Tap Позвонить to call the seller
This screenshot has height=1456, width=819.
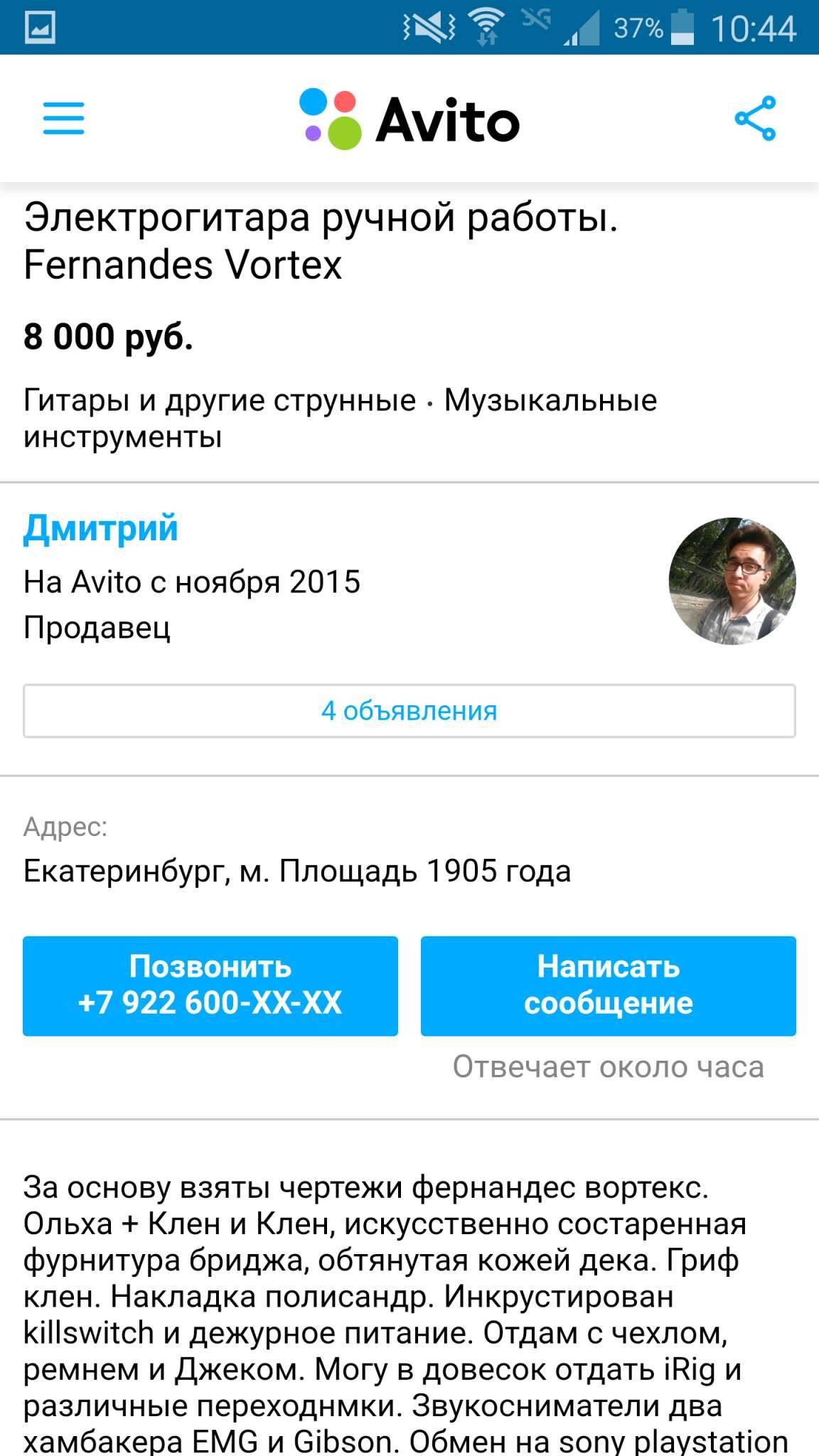[210, 985]
